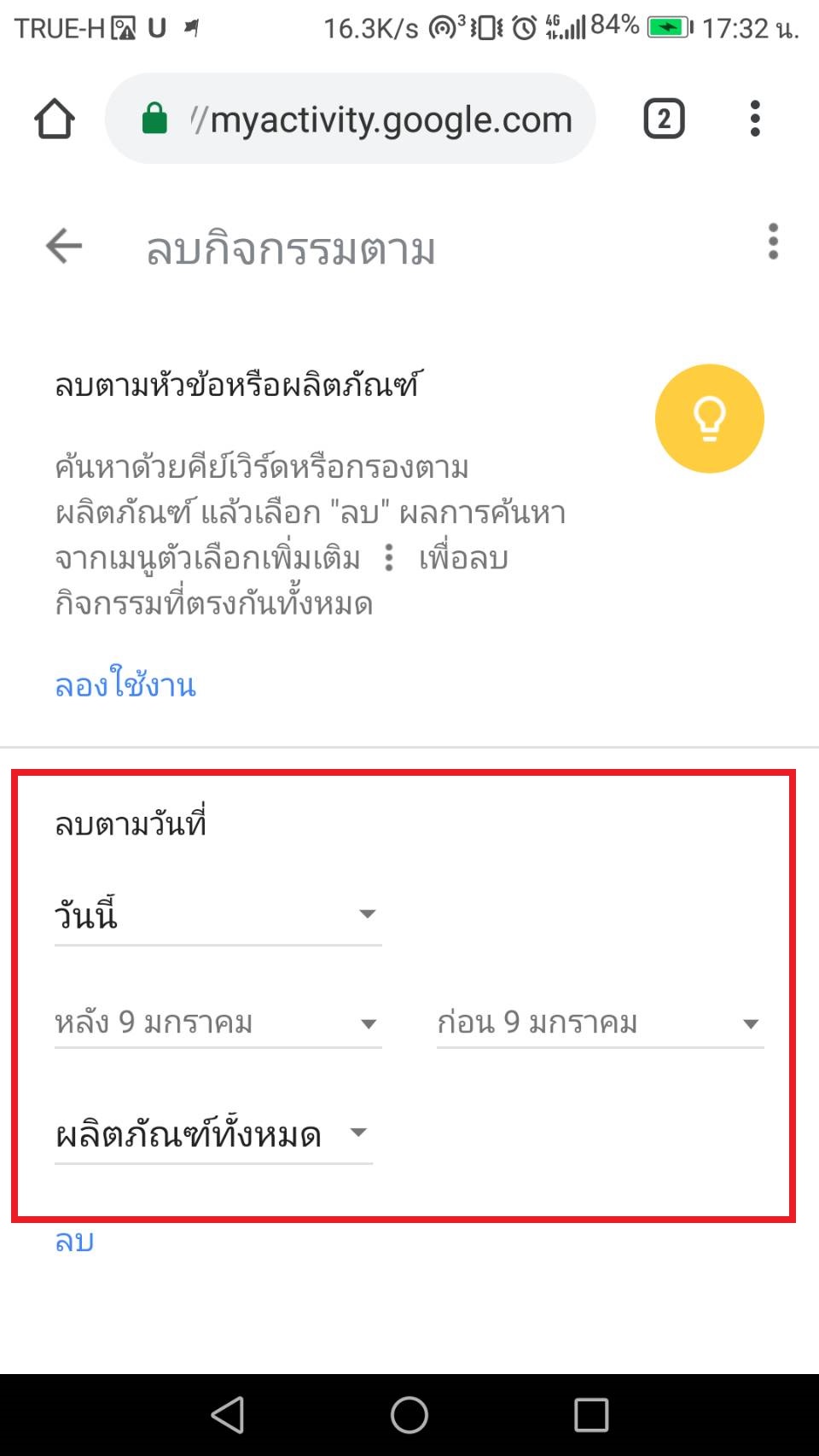The height and width of the screenshot is (1456, 819).
Task: Expand the วันนี้ date range dropdown
Action: [218, 915]
